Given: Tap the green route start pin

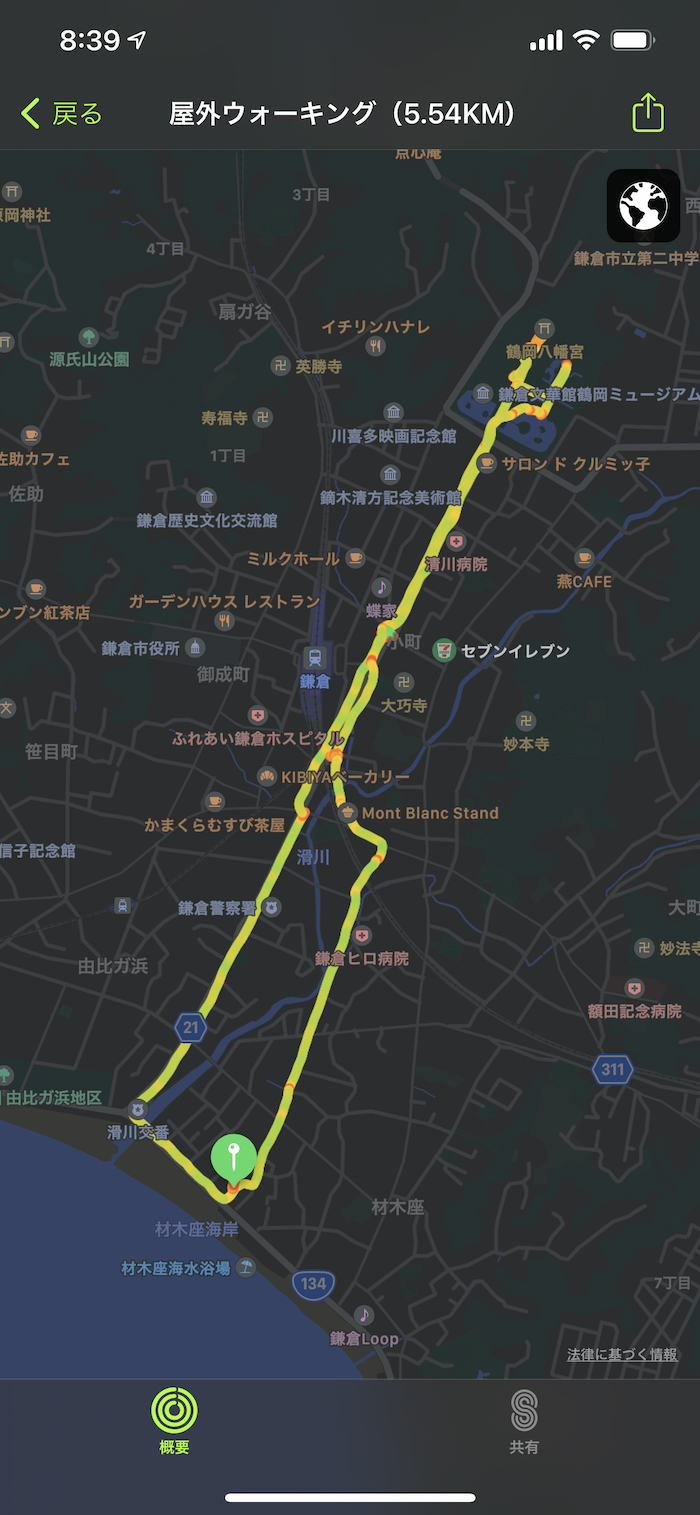Looking at the screenshot, I should (x=234, y=1158).
